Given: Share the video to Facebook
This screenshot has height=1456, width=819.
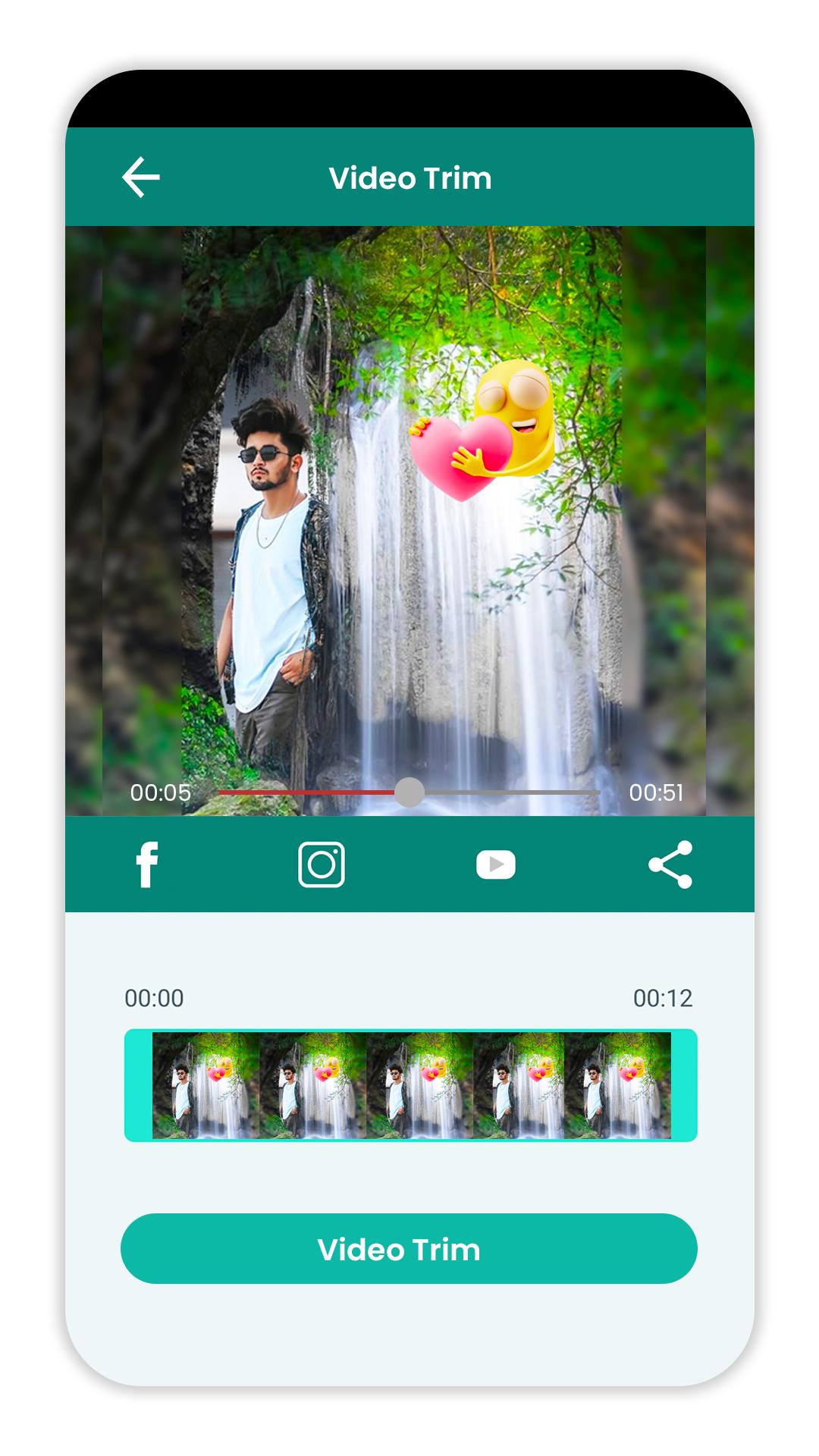Looking at the screenshot, I should pos(147,864).
